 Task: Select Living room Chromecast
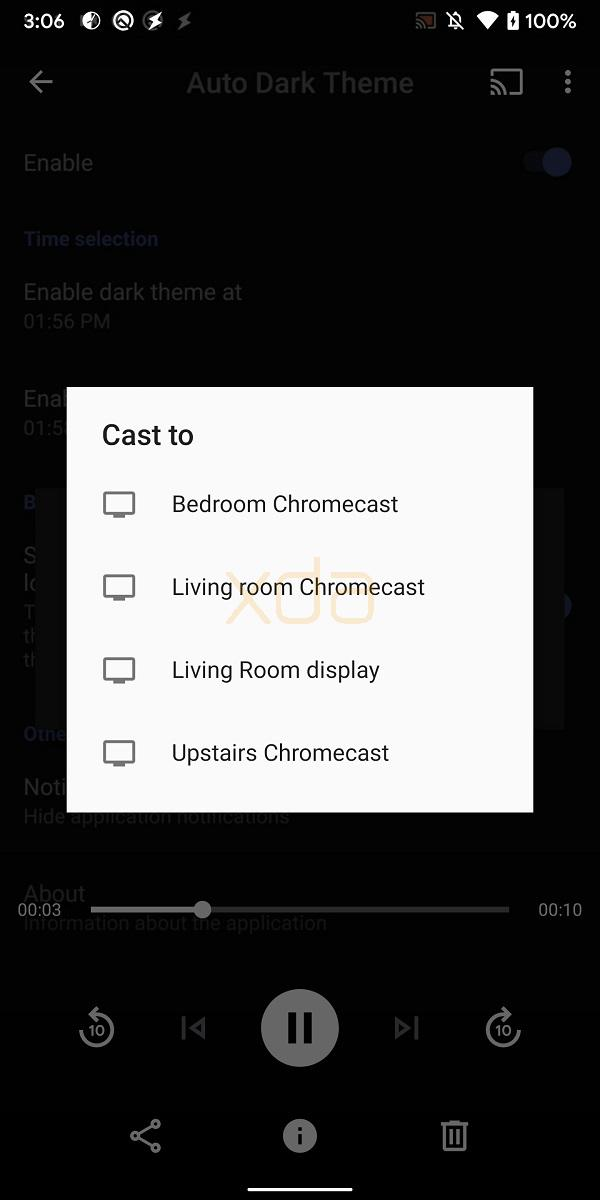(x=300, y=587)
